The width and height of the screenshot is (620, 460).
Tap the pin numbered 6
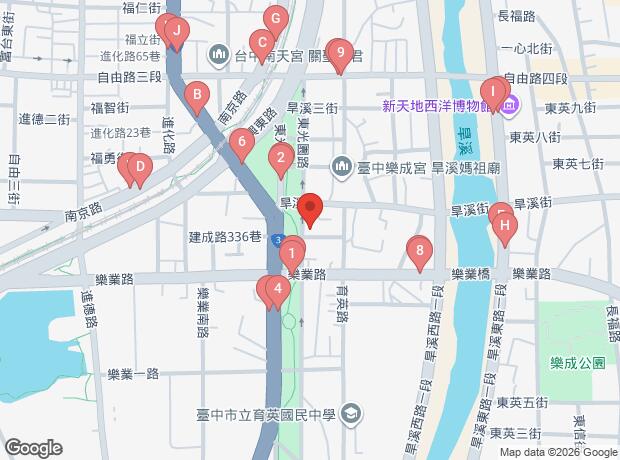[x=241, y=143]
